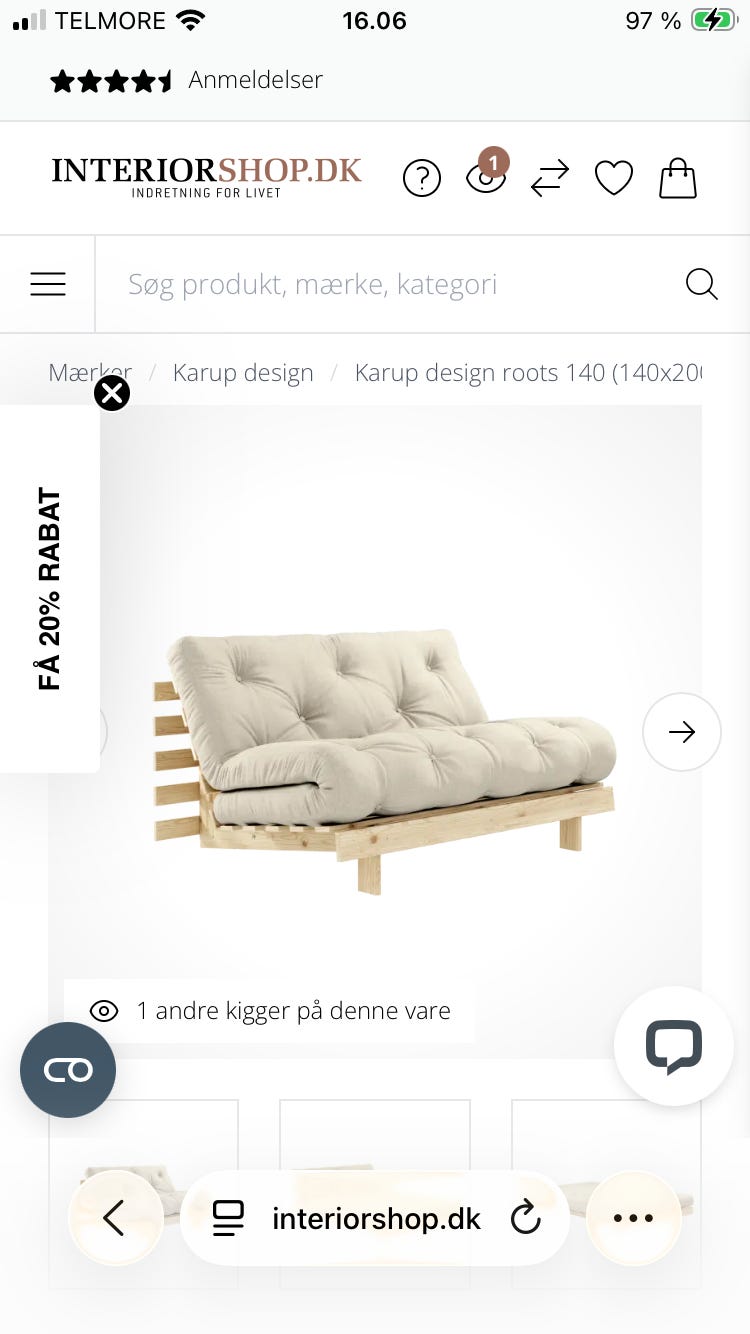750x1334 pixels.
Task: Open the accessibility widget in the corner
Action: 68,1070
